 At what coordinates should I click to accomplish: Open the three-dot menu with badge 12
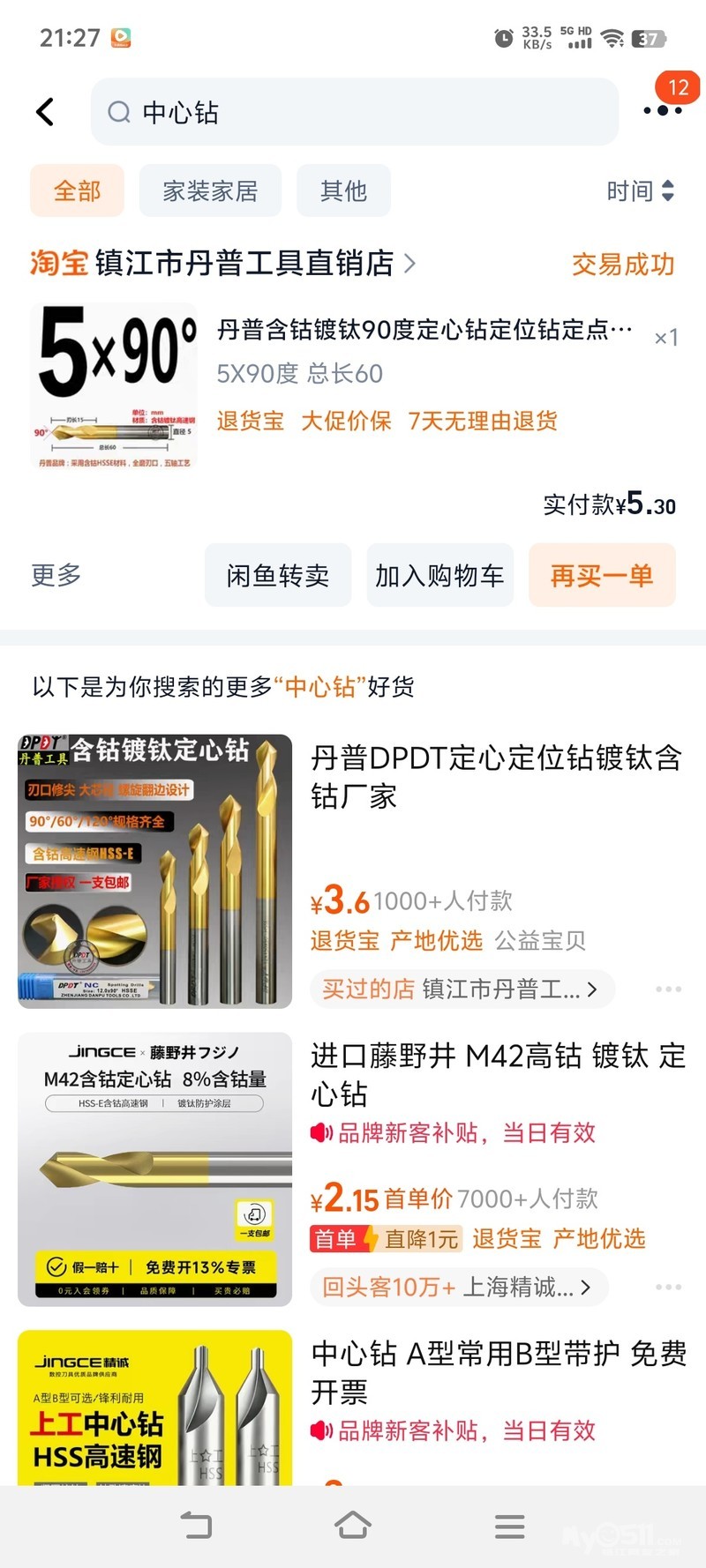(x=663, y=110)
